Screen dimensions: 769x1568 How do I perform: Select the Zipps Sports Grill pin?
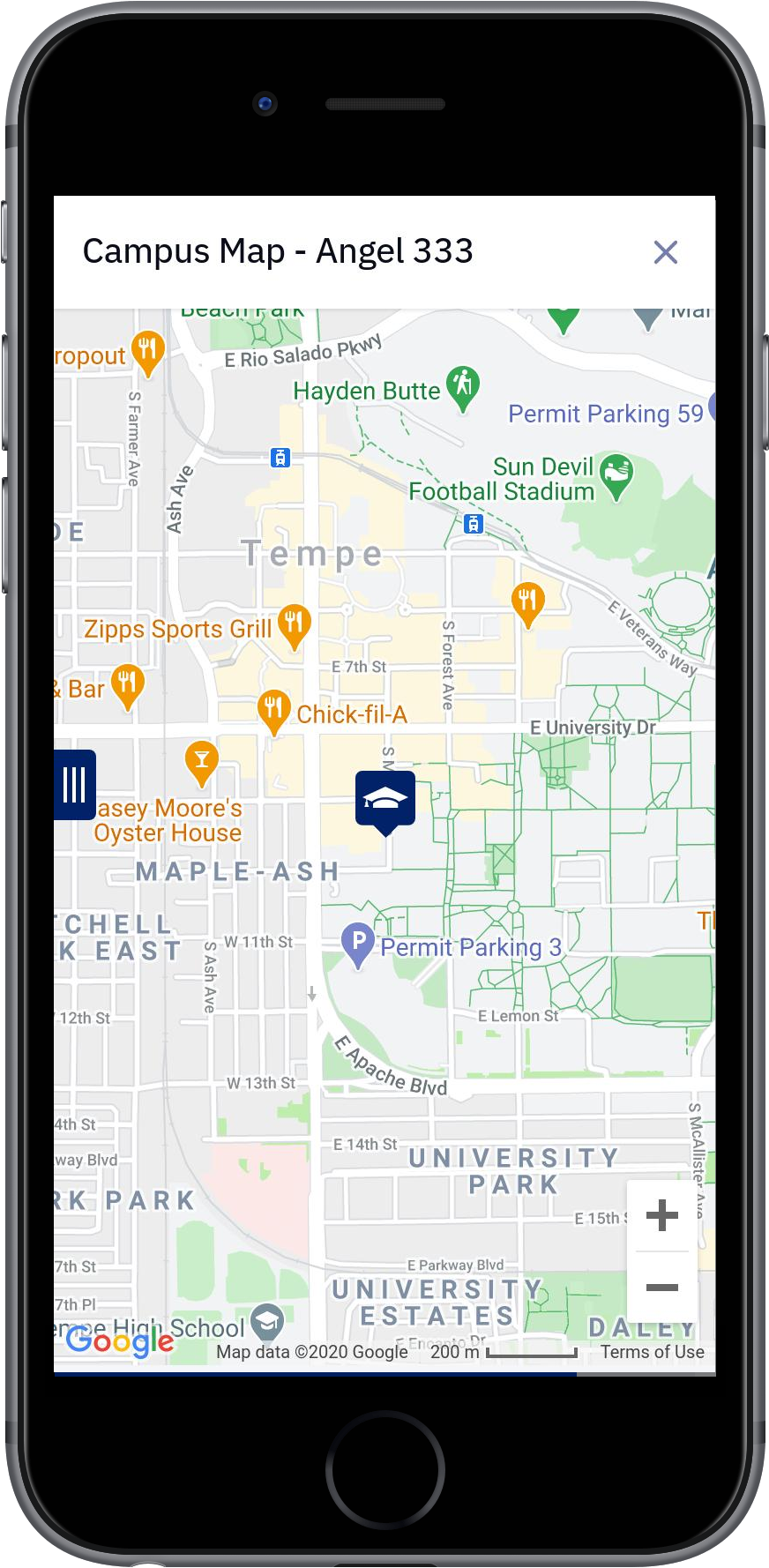294,626
